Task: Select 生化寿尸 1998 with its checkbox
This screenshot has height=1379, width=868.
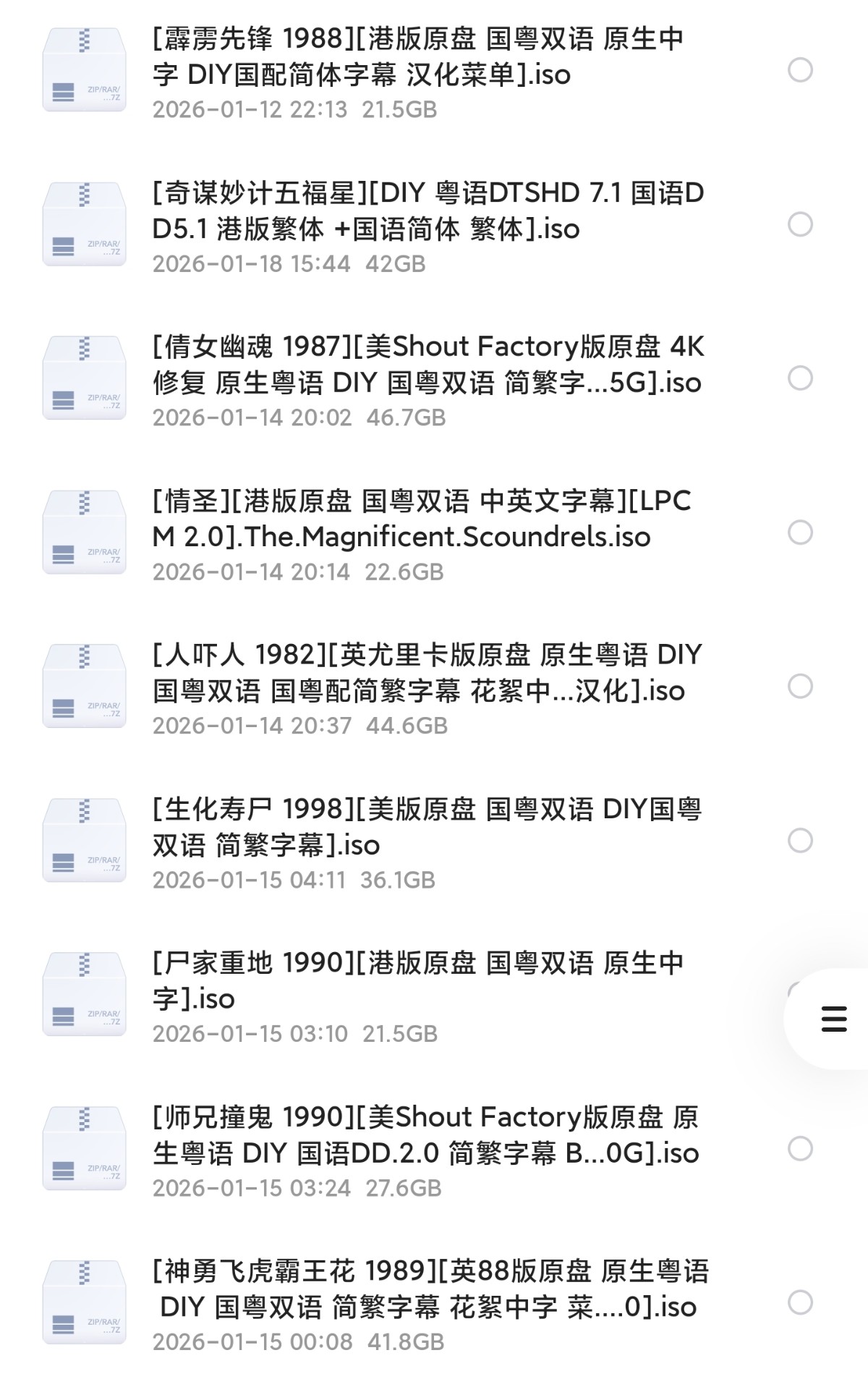Action: 800,841
